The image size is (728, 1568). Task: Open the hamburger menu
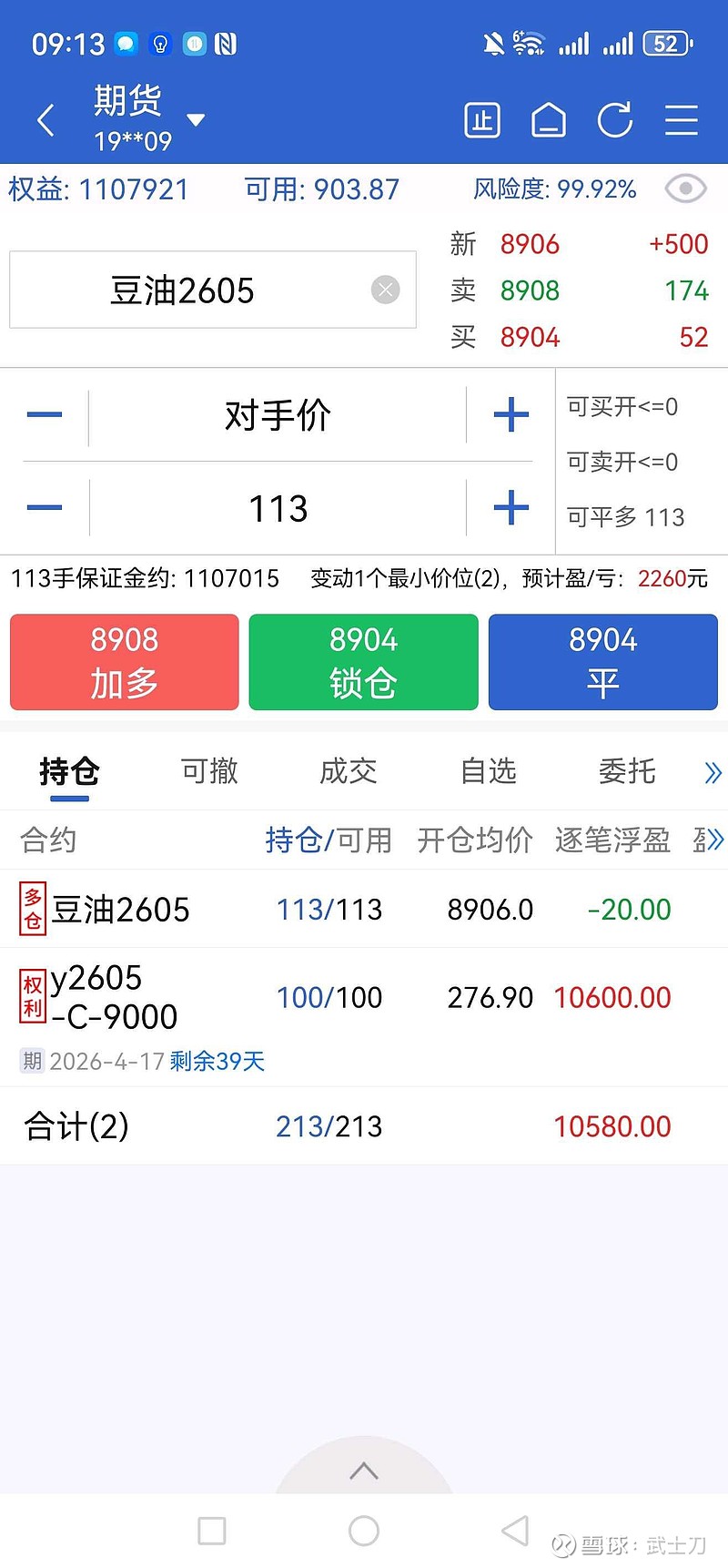tap(681, 120)
